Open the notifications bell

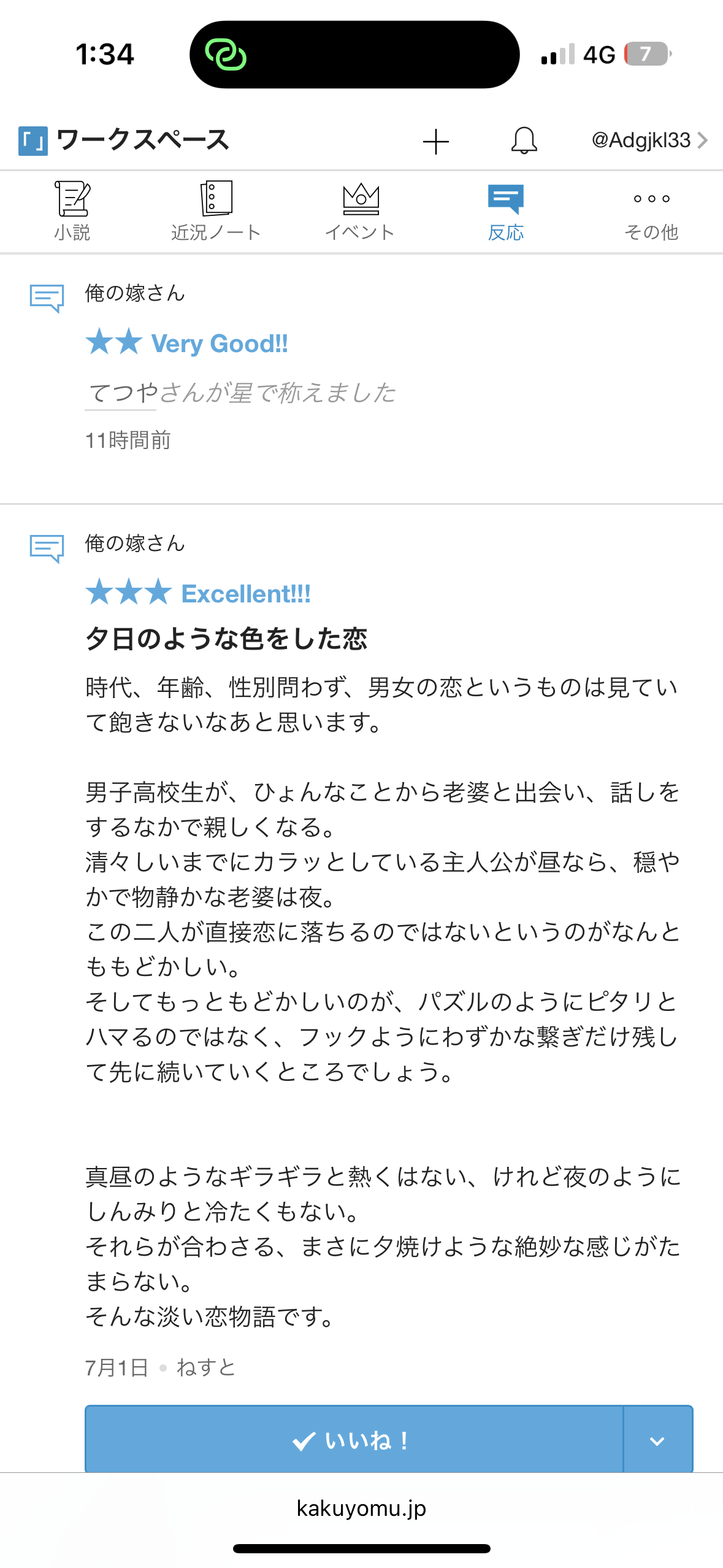(x=524, y=141)
